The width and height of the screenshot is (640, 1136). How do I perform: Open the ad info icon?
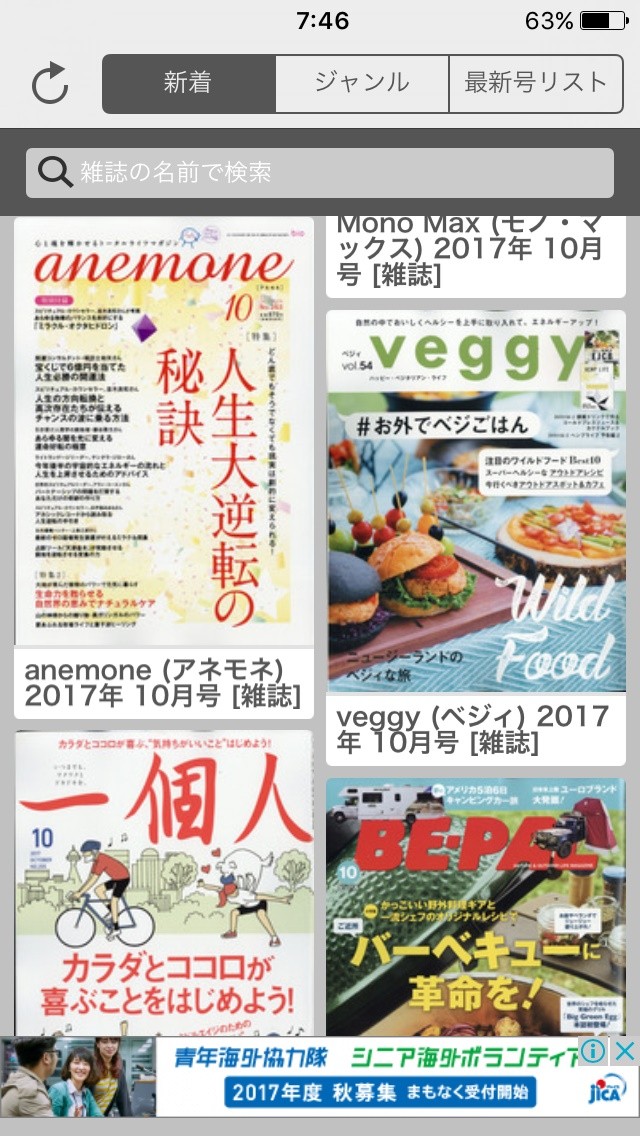coord(594,1051)
